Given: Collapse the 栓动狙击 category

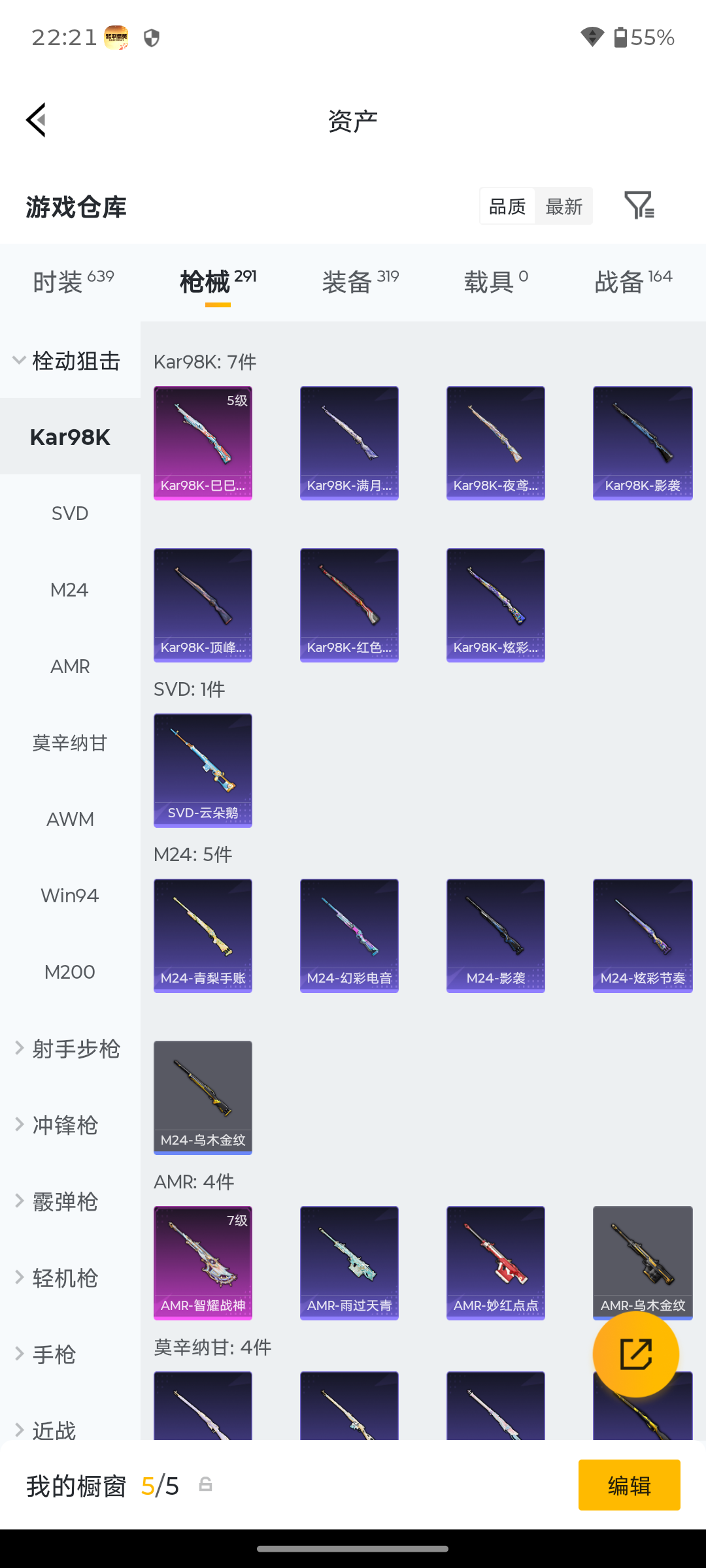Looking at the screenshot, I should pos(70,361).
